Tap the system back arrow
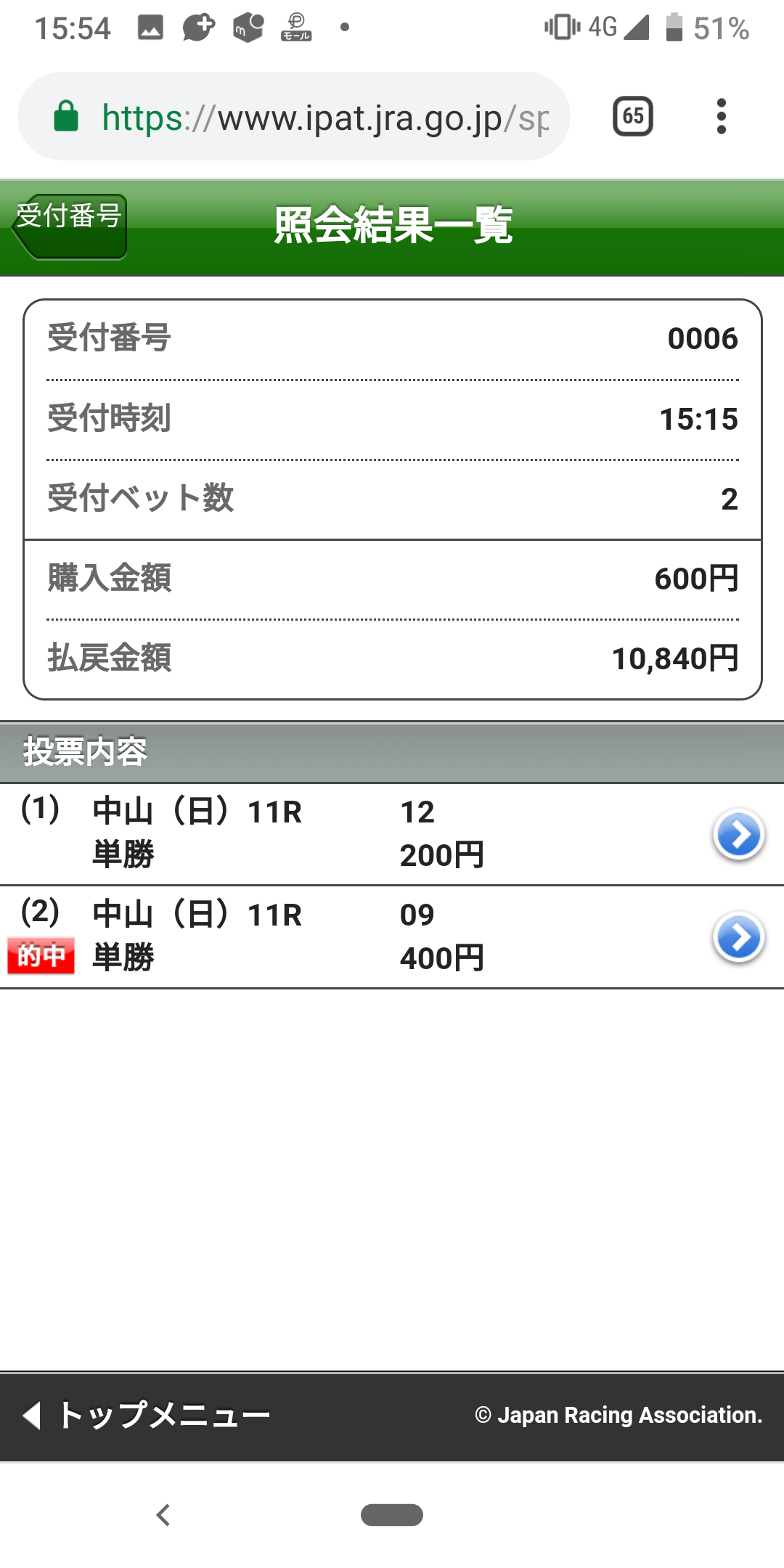 coord(163,1515)
